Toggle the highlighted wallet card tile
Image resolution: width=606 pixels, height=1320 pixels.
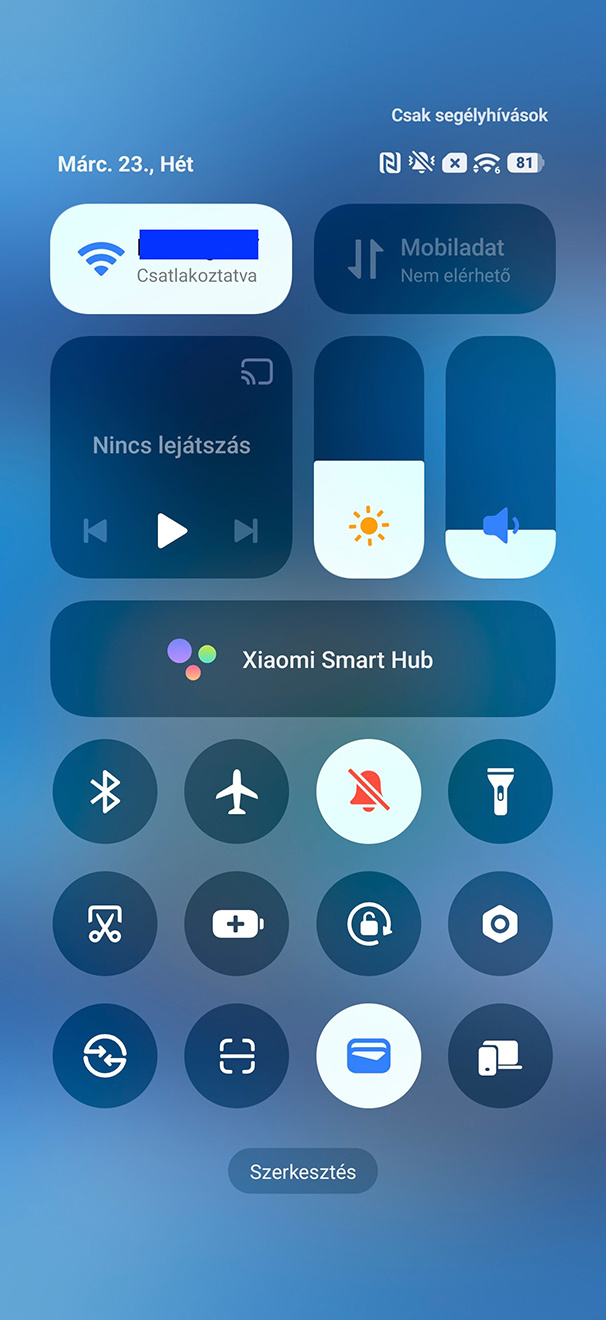click(x=369, y=1056)
